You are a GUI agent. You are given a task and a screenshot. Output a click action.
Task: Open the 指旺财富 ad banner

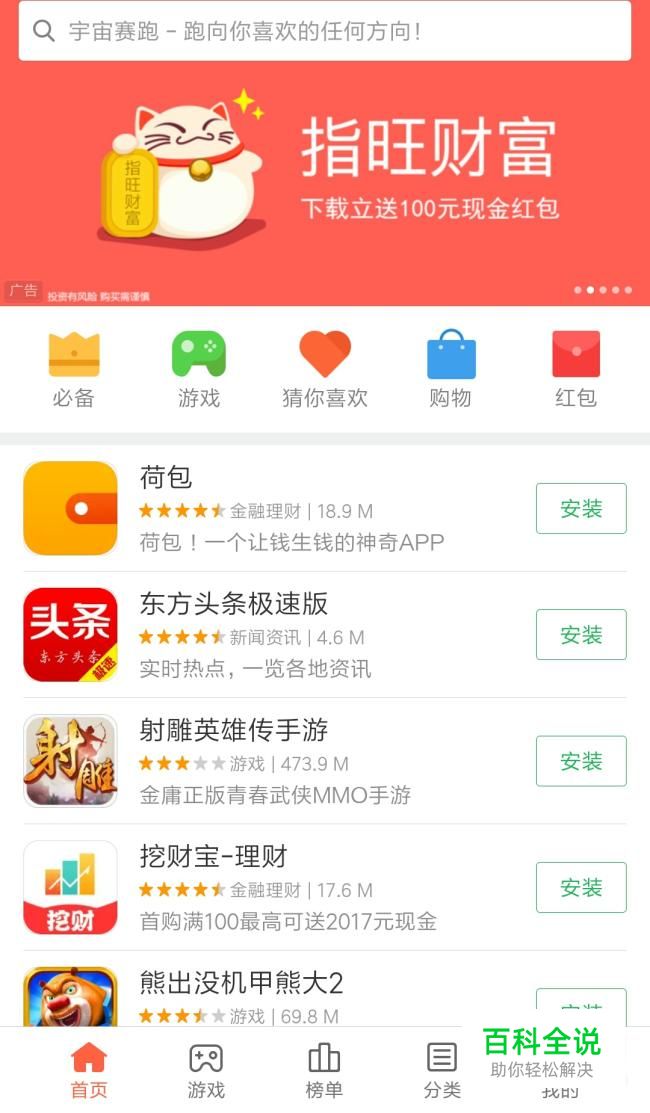[324, 180]
